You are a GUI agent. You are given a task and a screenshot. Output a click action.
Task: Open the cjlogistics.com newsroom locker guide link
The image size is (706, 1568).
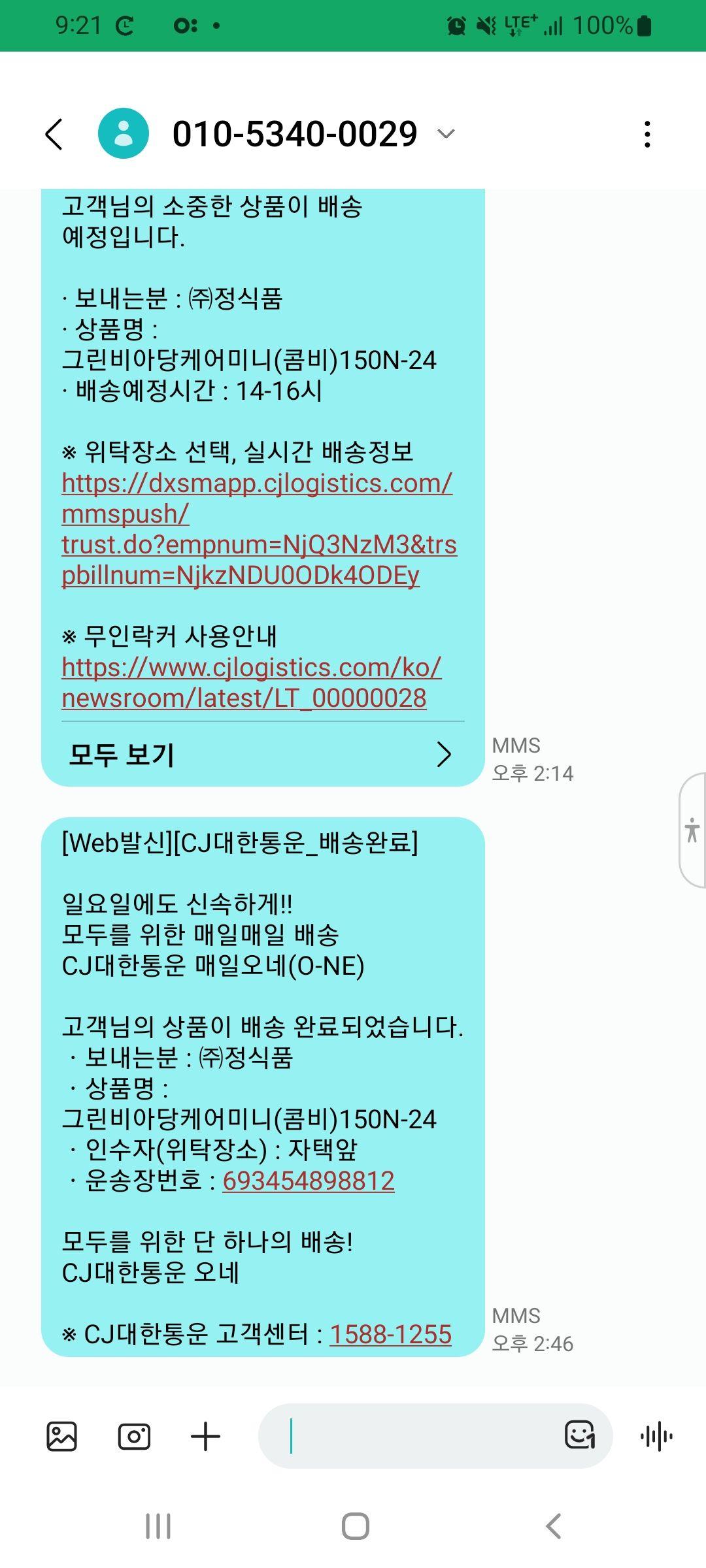[251, 683]
